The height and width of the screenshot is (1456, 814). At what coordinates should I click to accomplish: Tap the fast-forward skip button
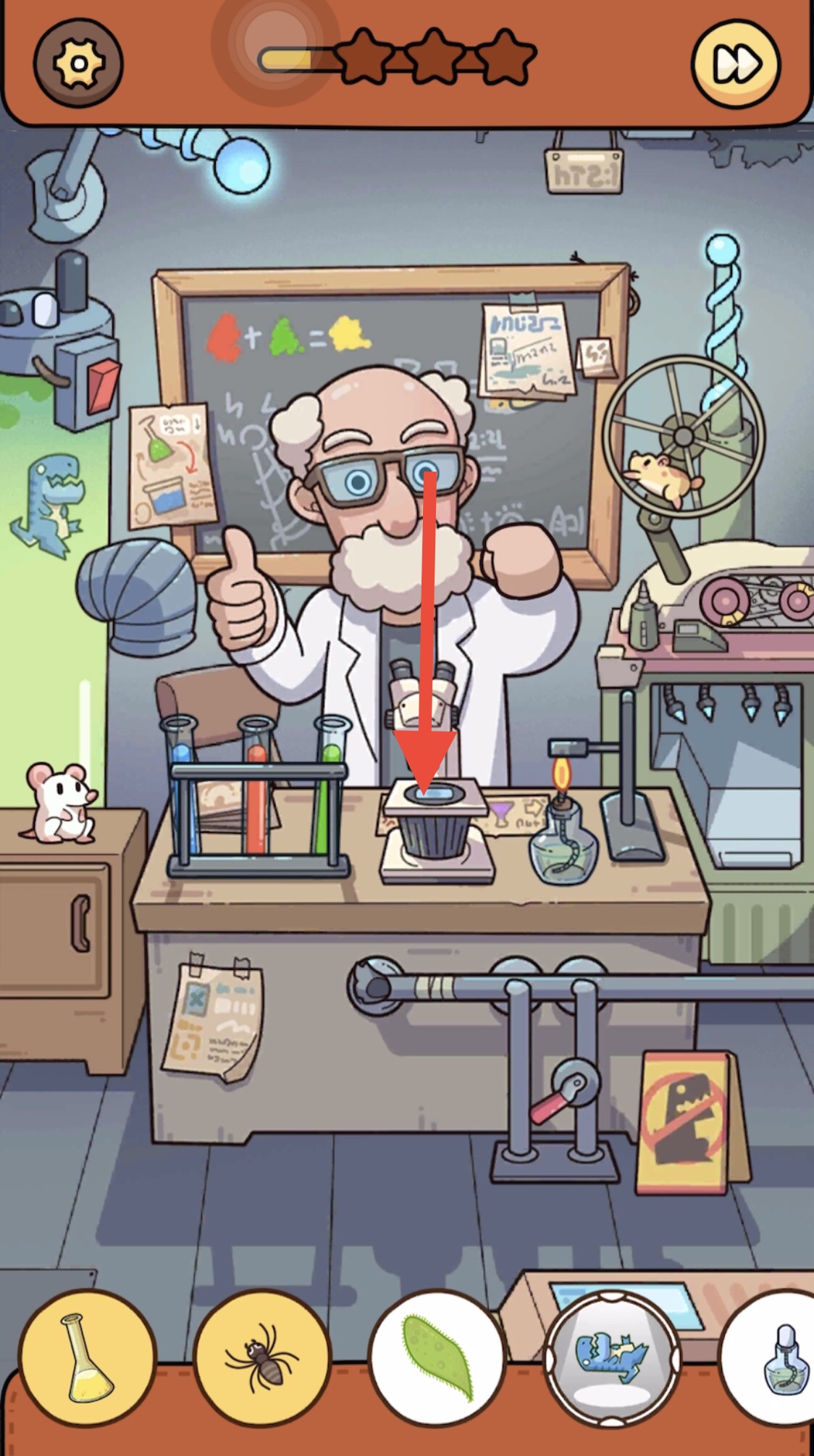(x=736, y=64)
